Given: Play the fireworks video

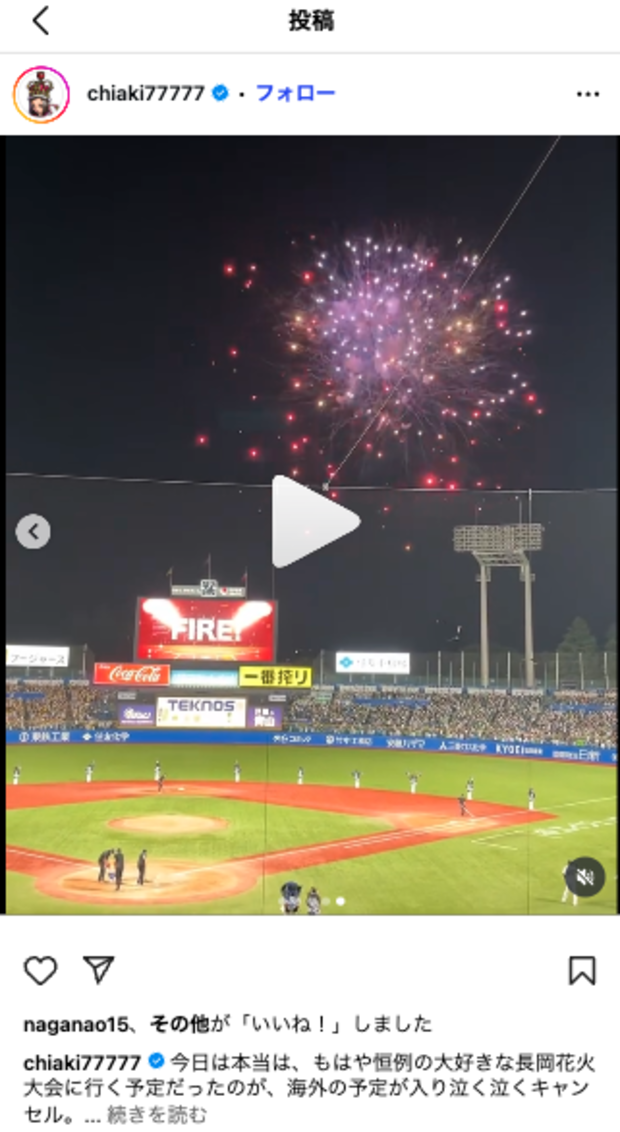Looking at the screenshot, I should [314, 521].
